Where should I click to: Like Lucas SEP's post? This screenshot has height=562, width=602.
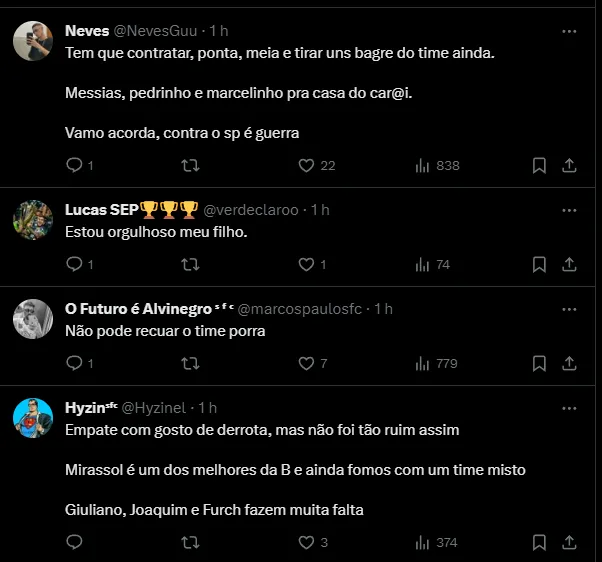[x=307, y=264]
